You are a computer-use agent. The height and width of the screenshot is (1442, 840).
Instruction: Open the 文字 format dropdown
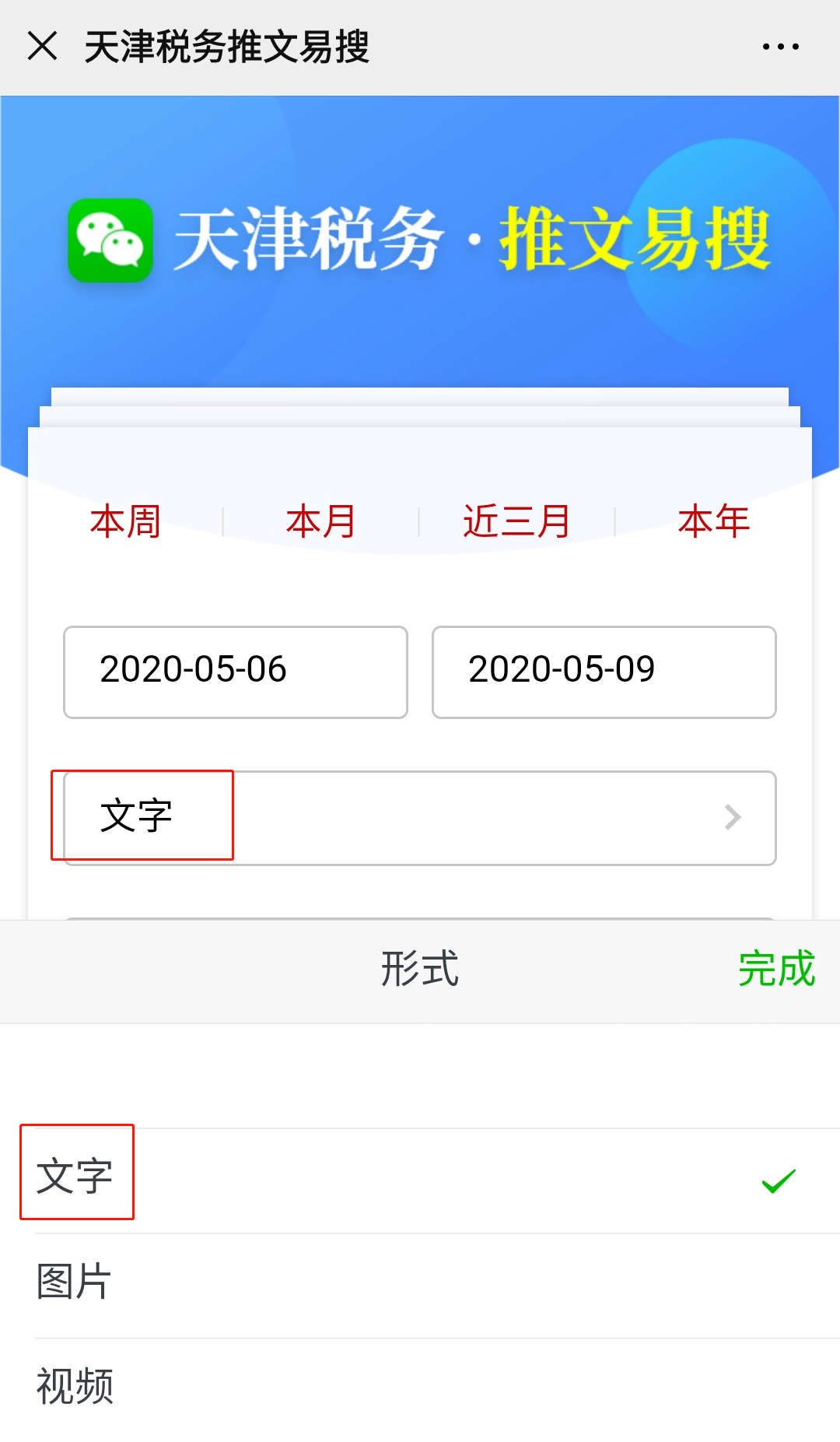(420, 818)
